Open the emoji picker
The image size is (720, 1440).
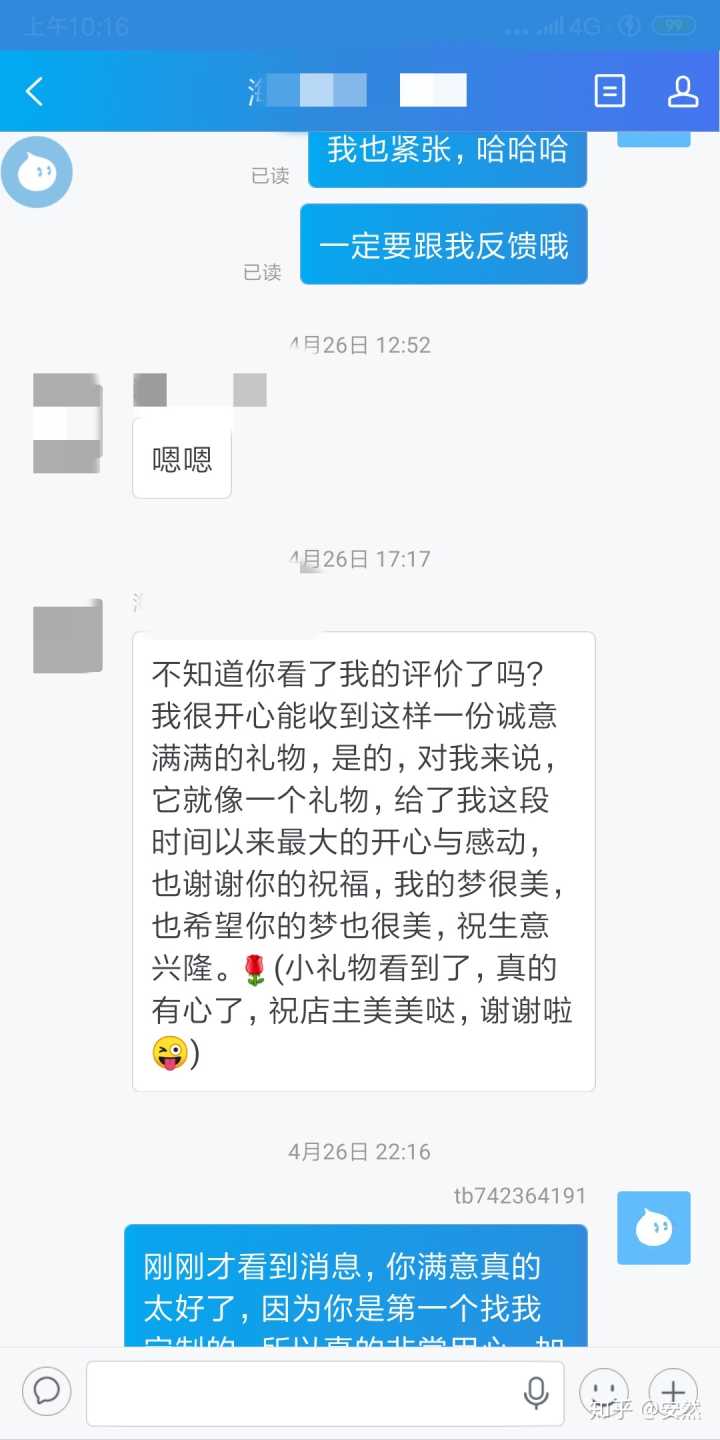tap(604, 1392)
